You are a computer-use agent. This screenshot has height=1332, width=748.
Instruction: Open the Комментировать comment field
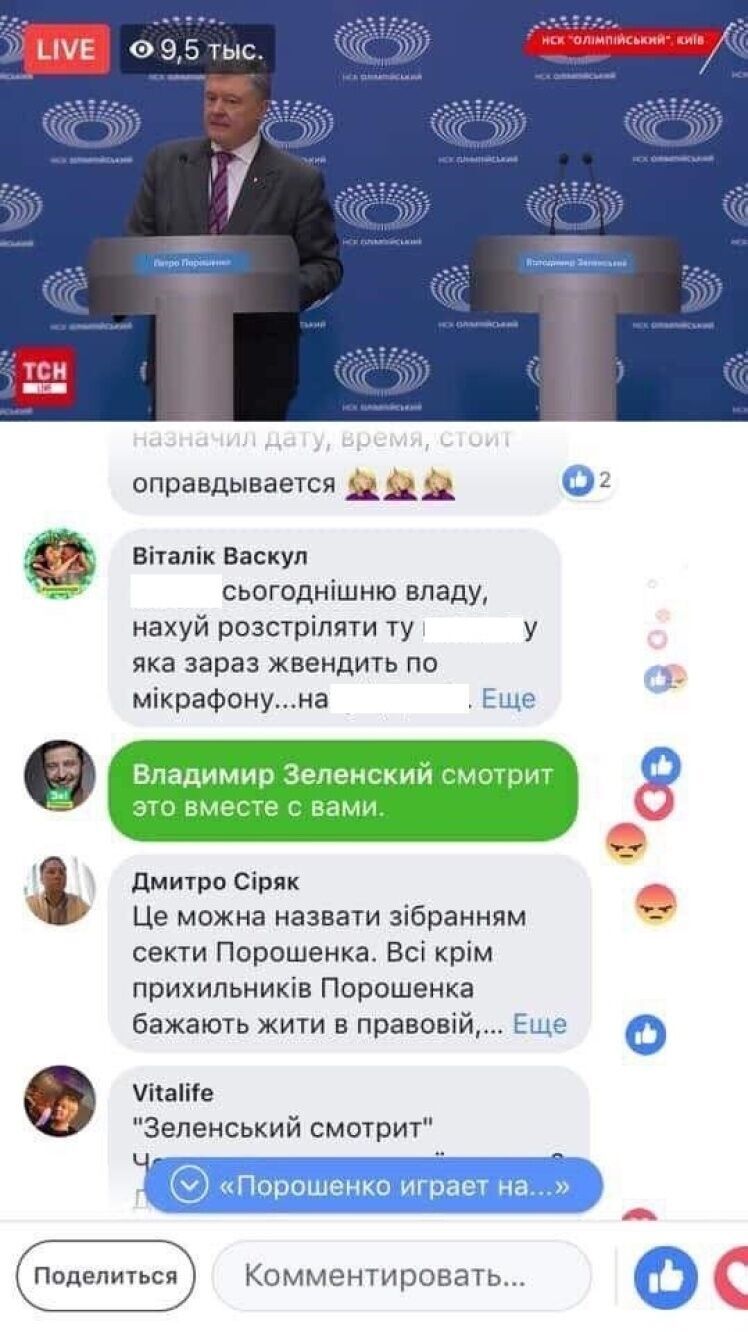click(401, 1276)
